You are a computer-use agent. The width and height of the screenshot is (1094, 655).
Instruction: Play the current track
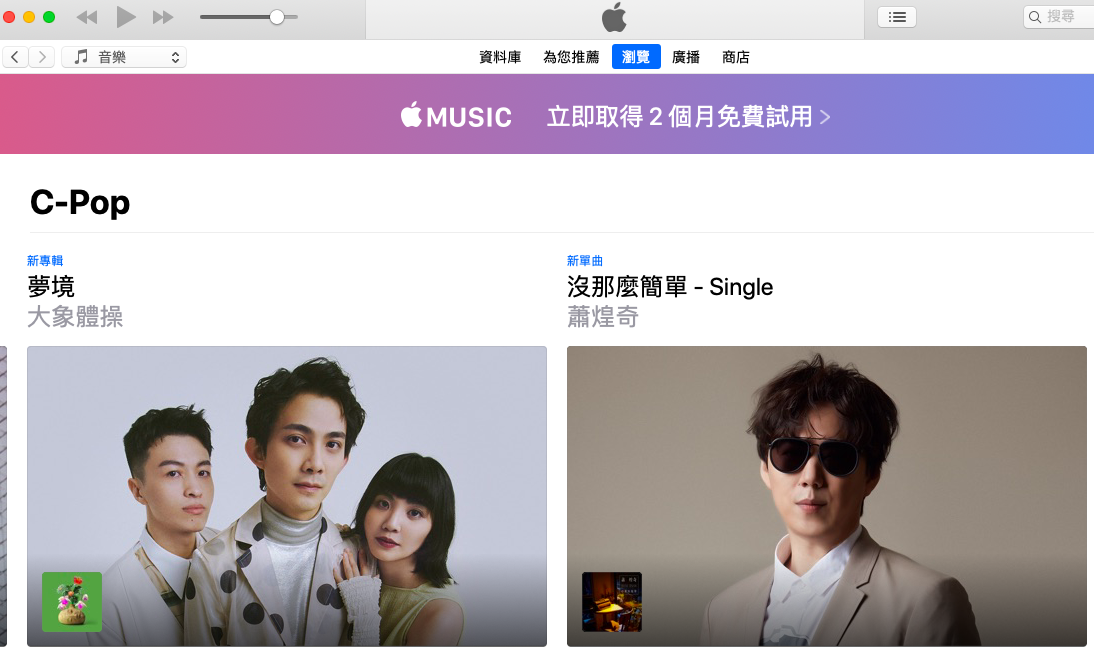[x=125, y=17]
